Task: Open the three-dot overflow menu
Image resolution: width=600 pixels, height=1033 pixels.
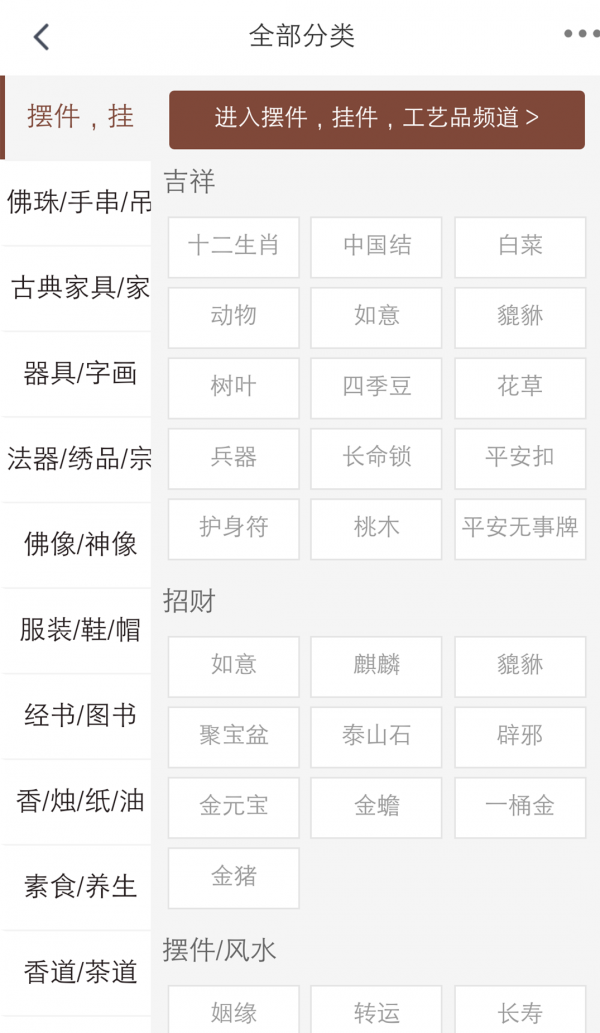Action: (x=580, y=34)
